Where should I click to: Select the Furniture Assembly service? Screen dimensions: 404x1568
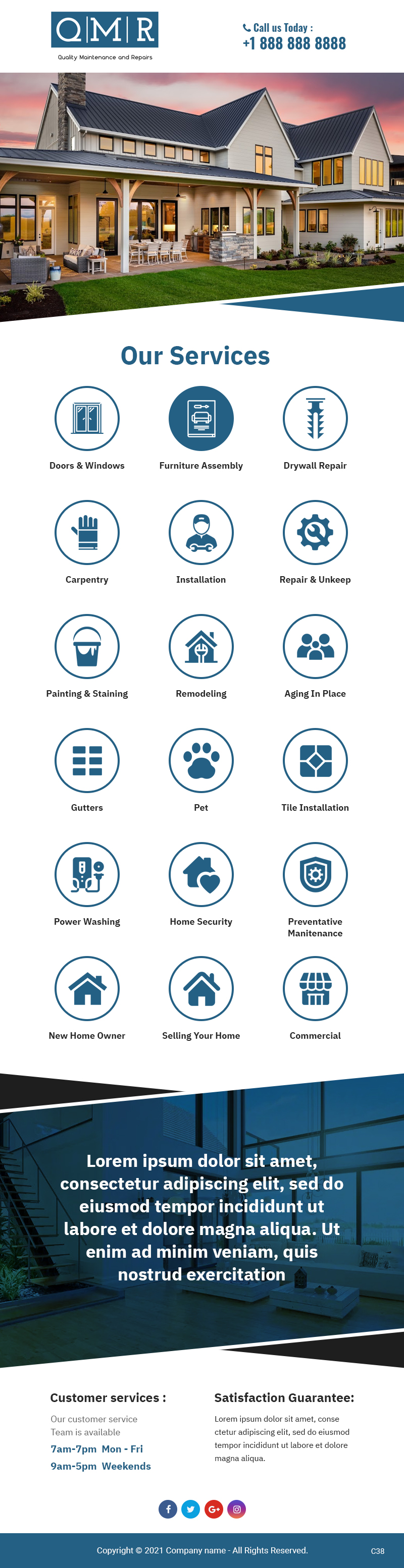point(201,419)
